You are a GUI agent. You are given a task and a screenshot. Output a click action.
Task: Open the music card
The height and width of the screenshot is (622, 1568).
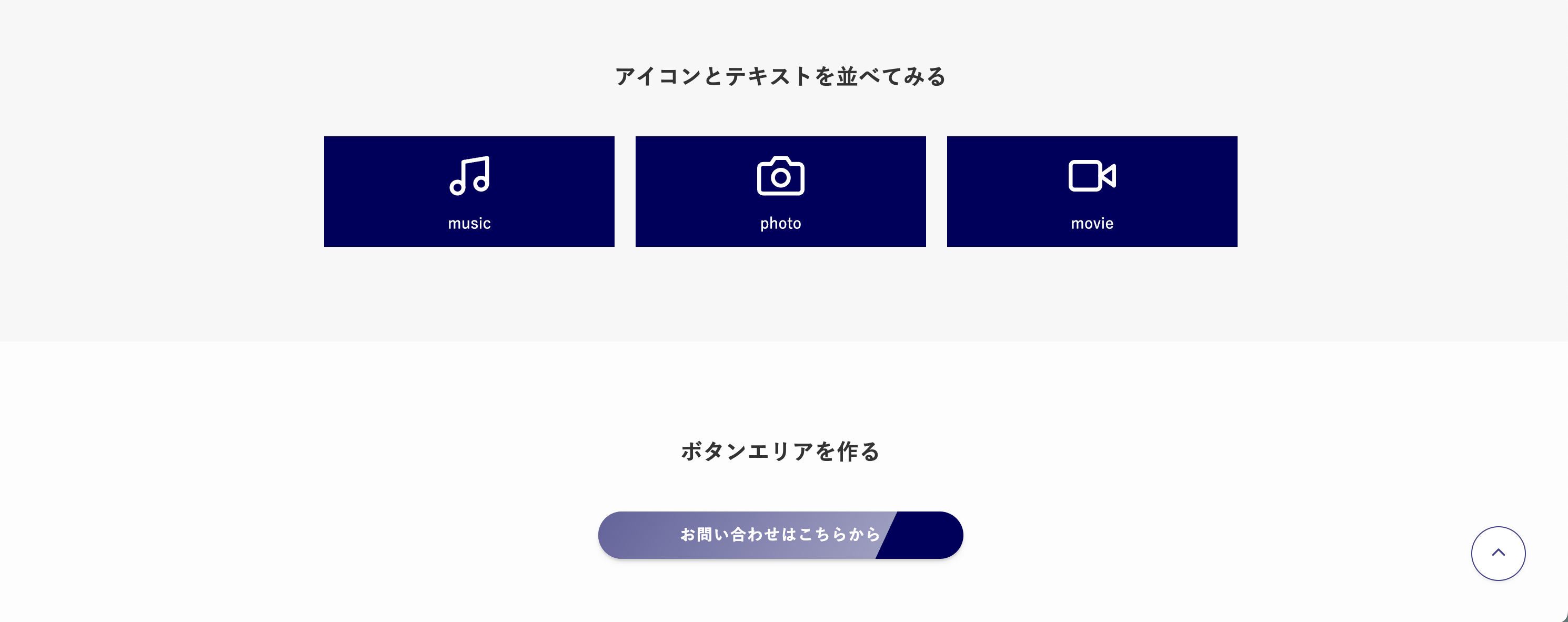click(469, 191)
